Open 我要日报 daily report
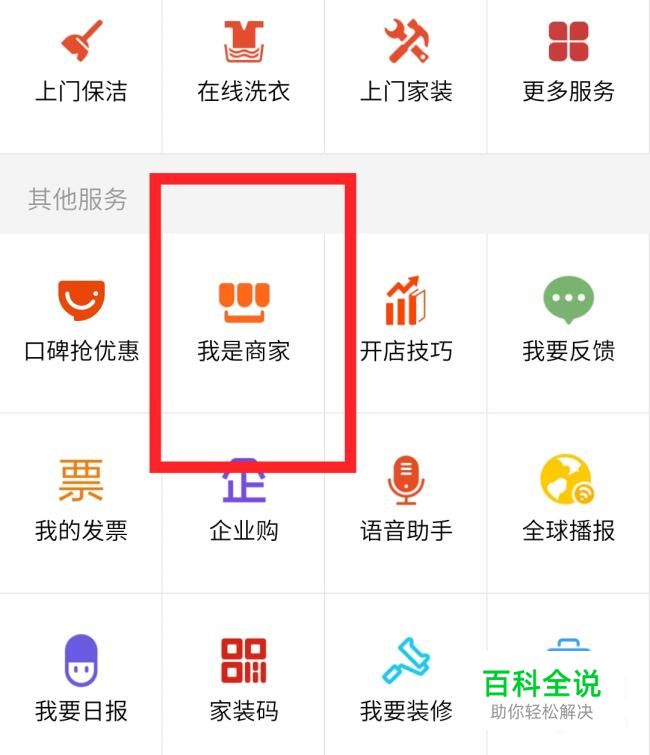The image size is (650, 755). click(81, 680)
